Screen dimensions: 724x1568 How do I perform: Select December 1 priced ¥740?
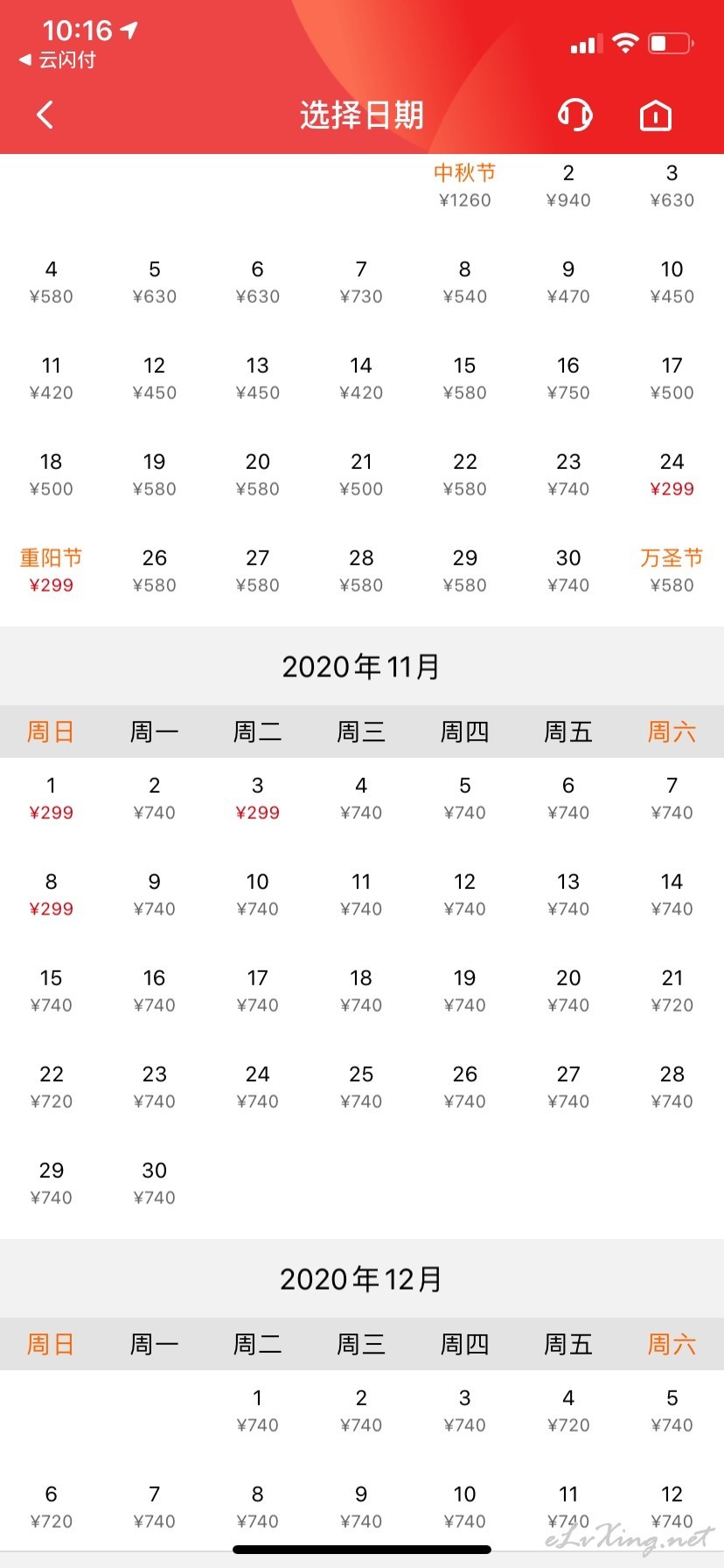(257, 1410)
